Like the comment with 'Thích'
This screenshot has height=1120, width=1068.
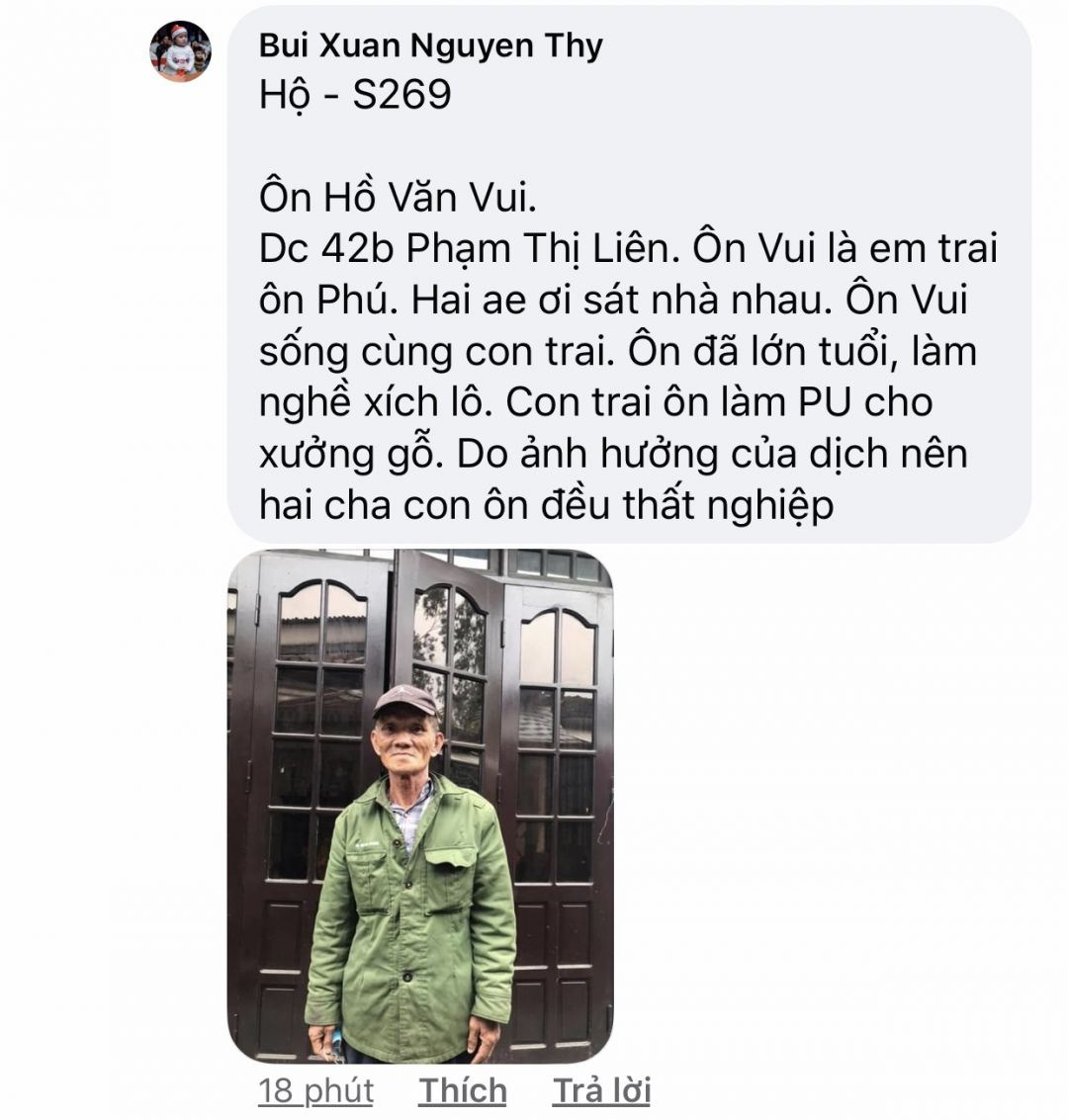(x=462, y=1090)
